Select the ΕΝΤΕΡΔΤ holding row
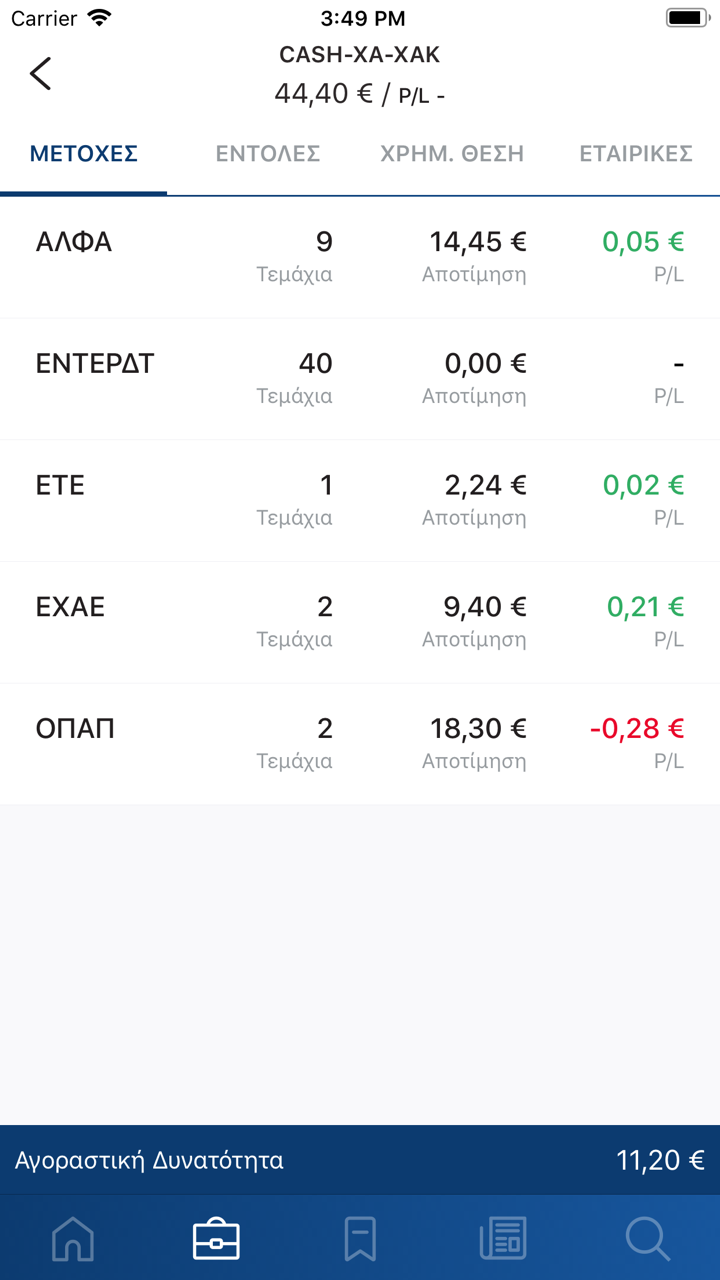The height and width of the screenshot is (1280, 720). pyautogui.click(x=360, y=378)
